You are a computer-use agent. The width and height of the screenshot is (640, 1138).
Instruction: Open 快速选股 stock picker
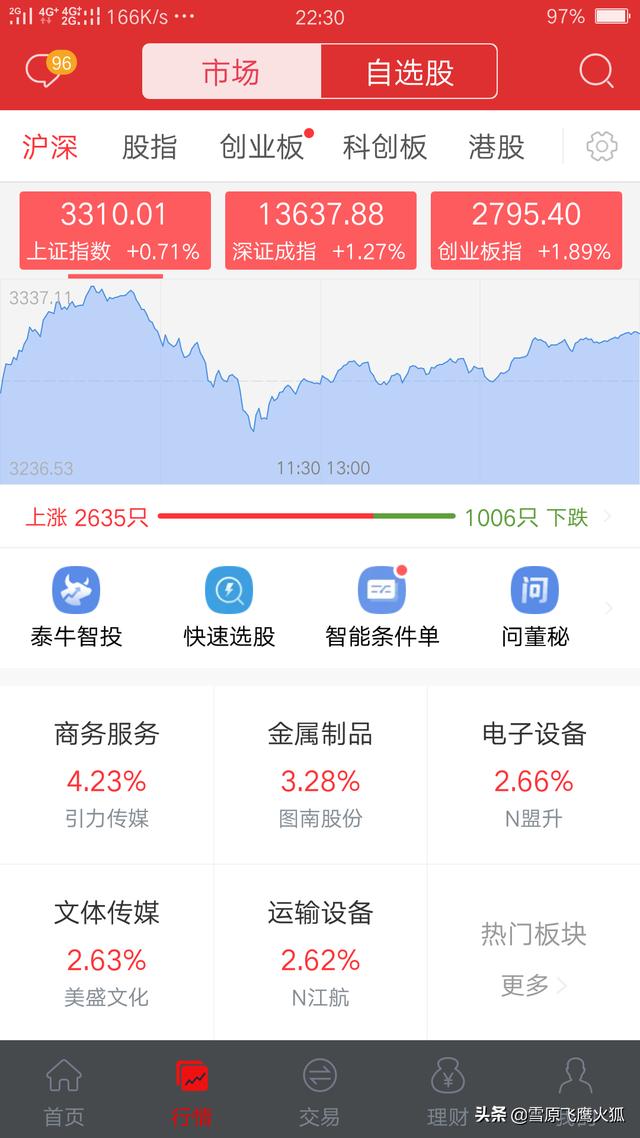pyautogui.click(x=229, y=607)
